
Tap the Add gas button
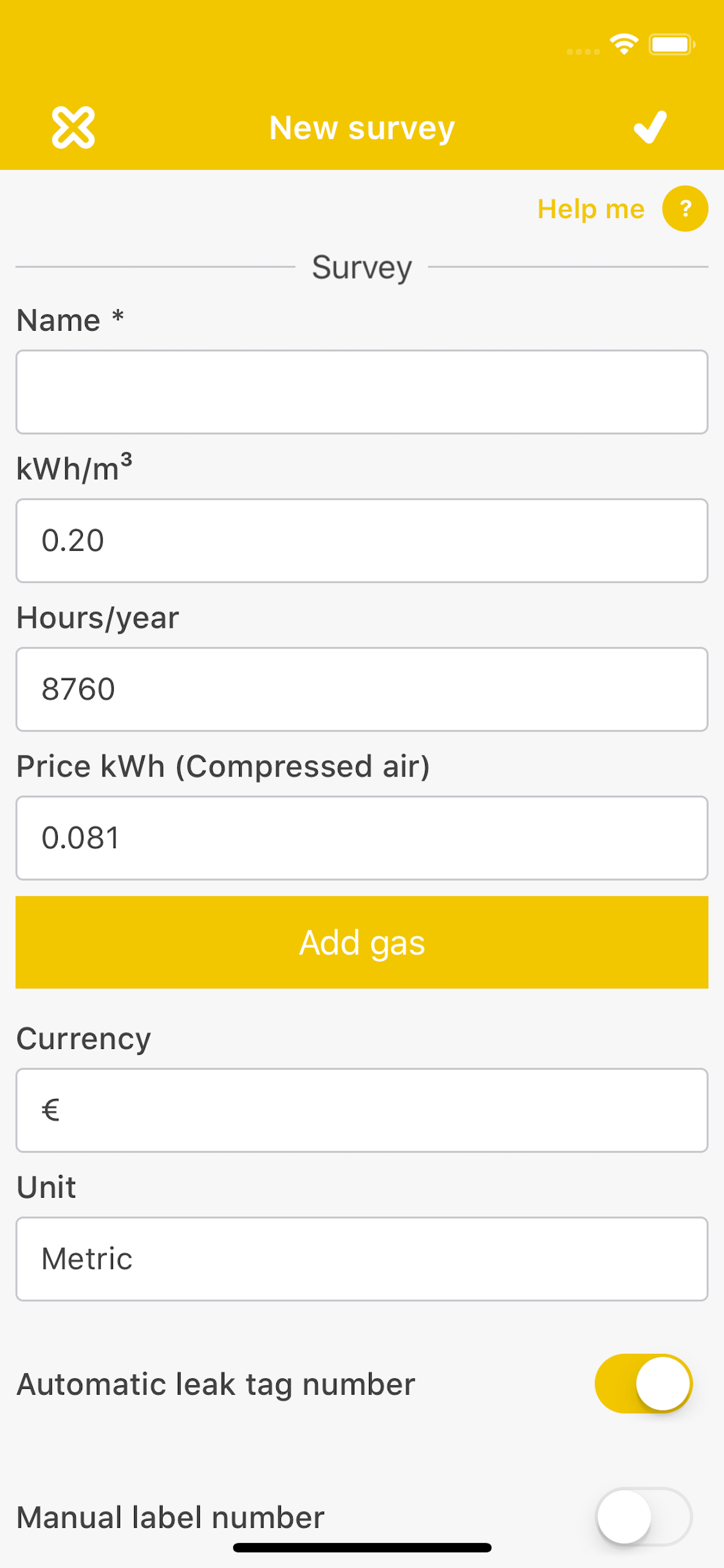(362, 942)
